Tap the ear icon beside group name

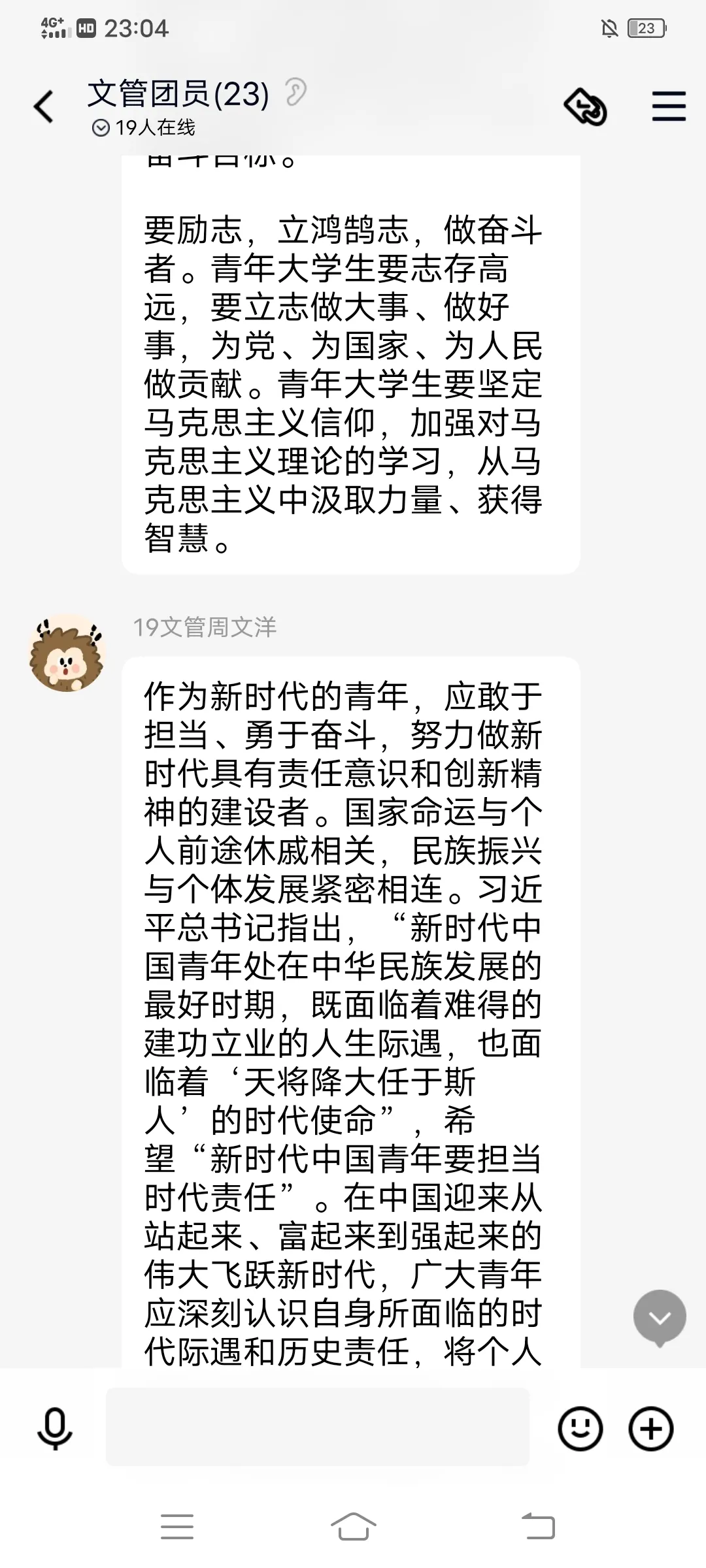click(295, 92)
